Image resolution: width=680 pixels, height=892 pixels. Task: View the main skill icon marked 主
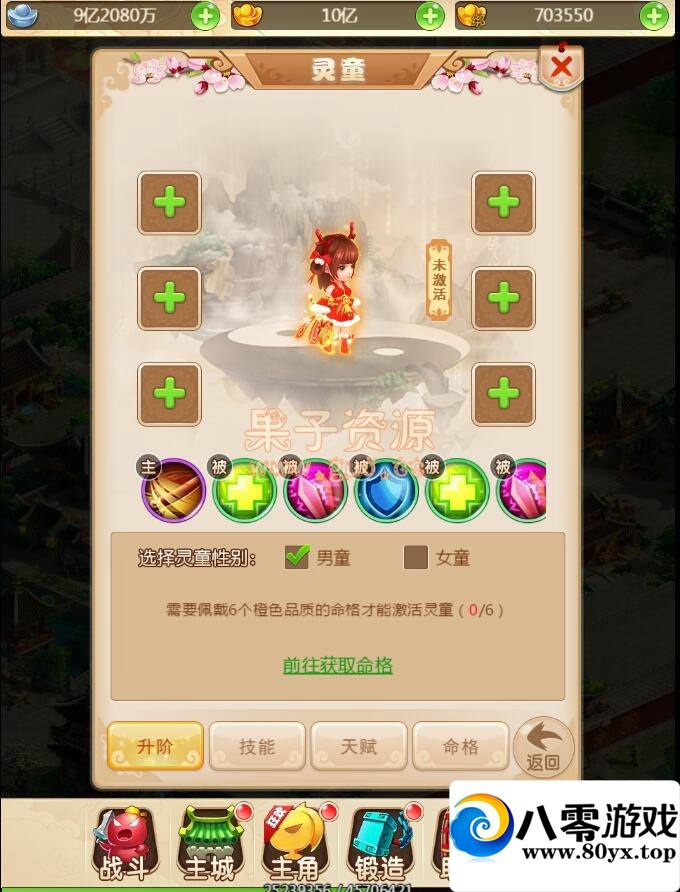174,490
